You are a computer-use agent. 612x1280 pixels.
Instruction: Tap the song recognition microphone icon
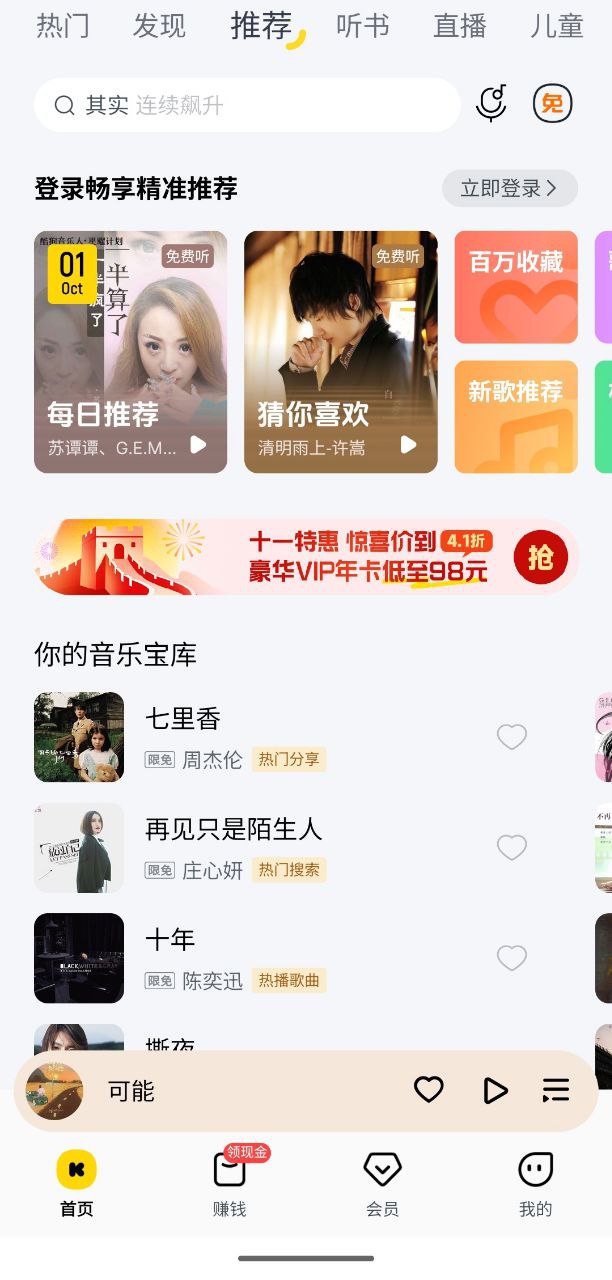click(491, 104)
